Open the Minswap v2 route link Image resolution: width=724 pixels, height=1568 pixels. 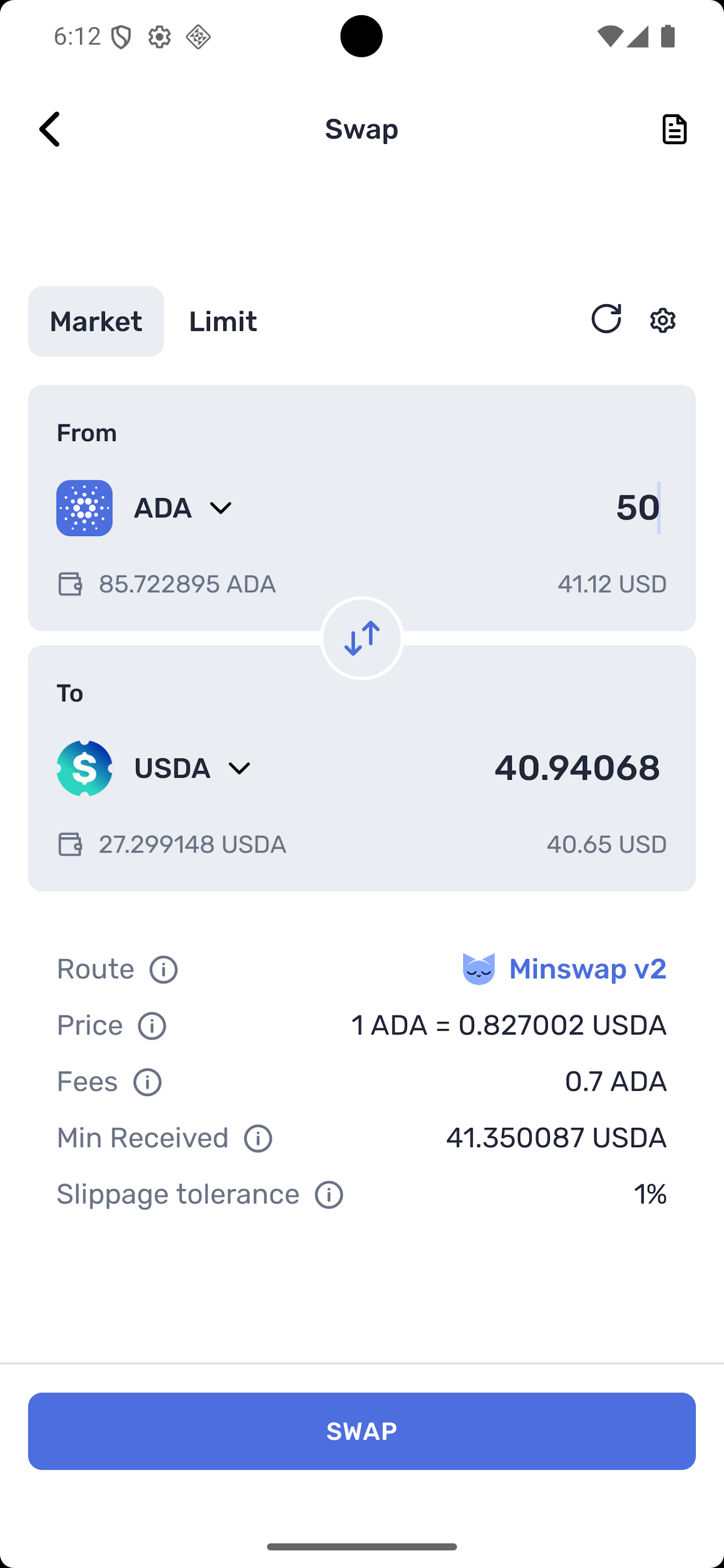coord(587,969)
